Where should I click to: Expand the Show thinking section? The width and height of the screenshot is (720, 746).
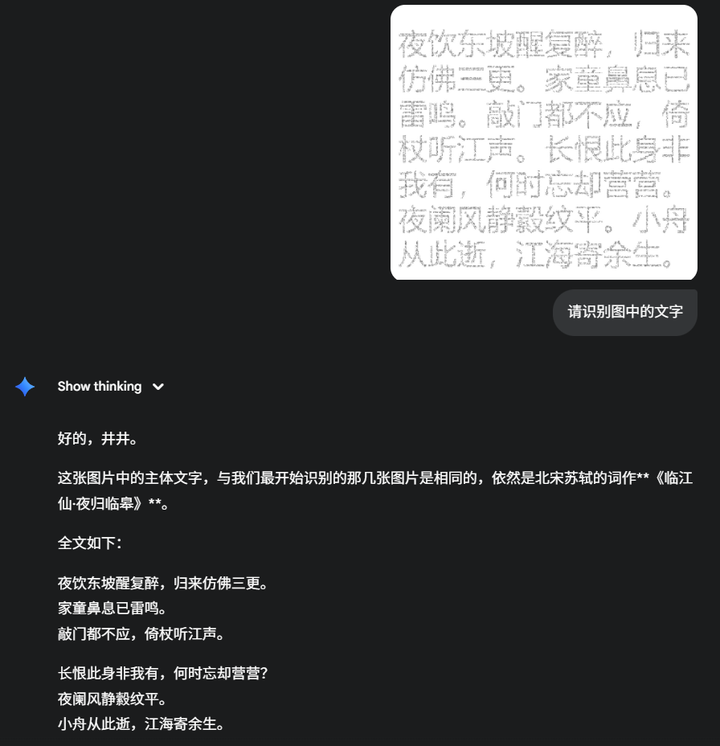click(110, 386)
